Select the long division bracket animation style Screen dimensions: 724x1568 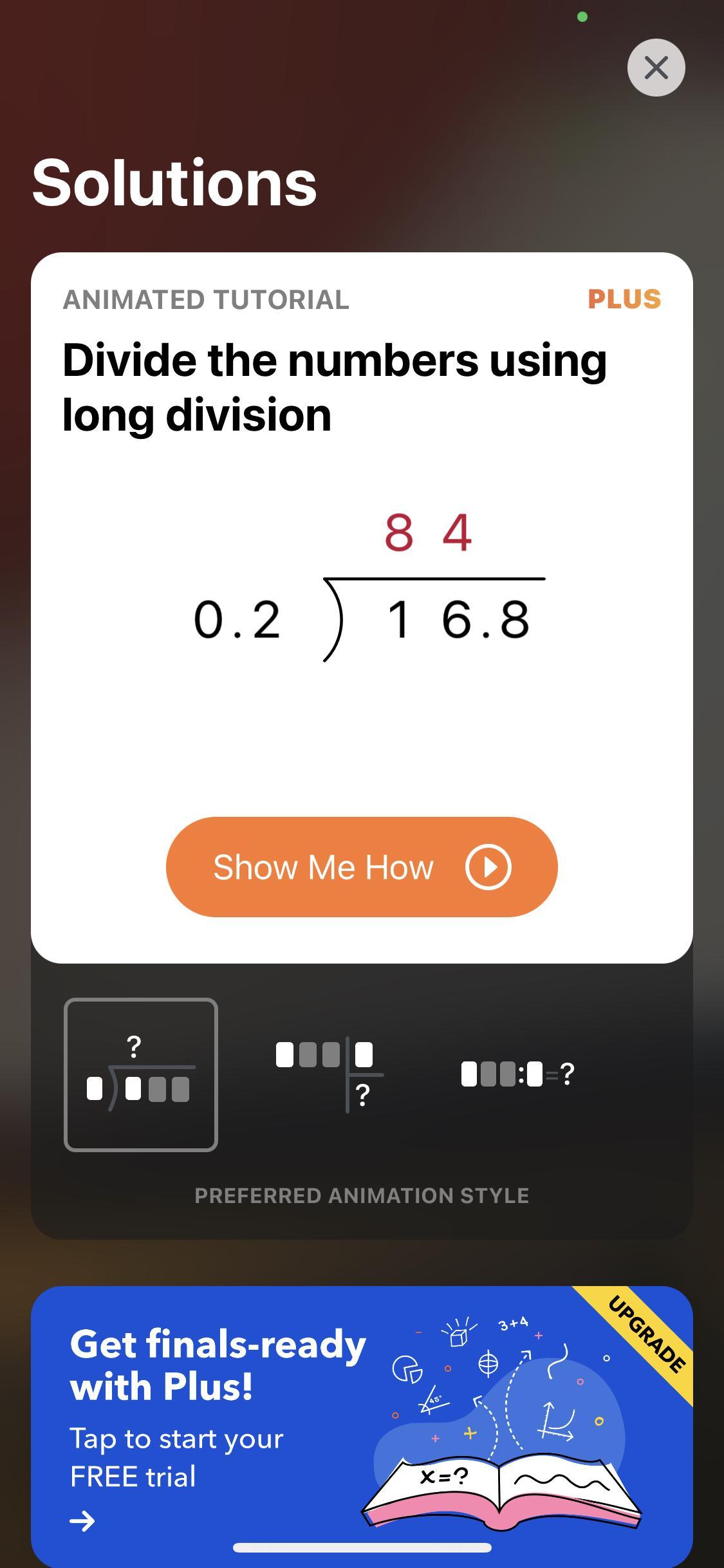141,1074
